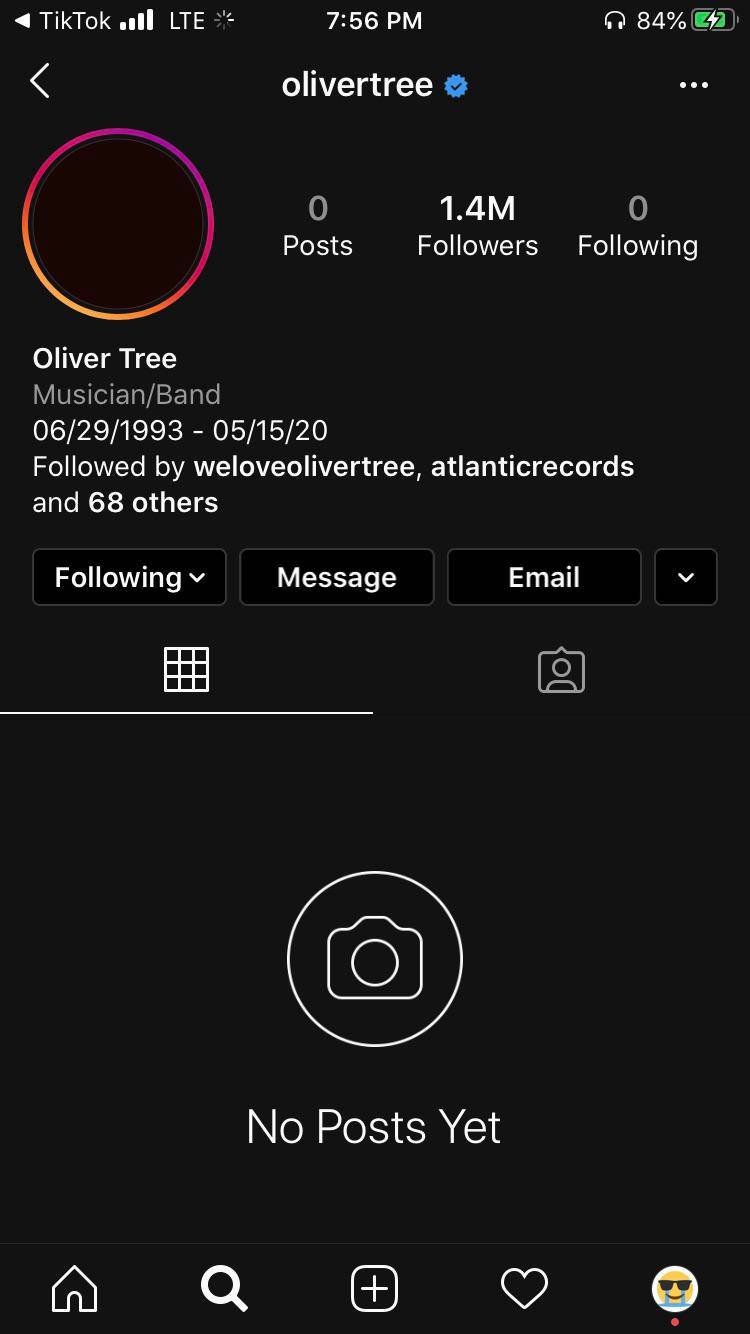This screenshot has width=750, height=1334.
Task: Open the Following dropdown button
Action: coord(130,577)
